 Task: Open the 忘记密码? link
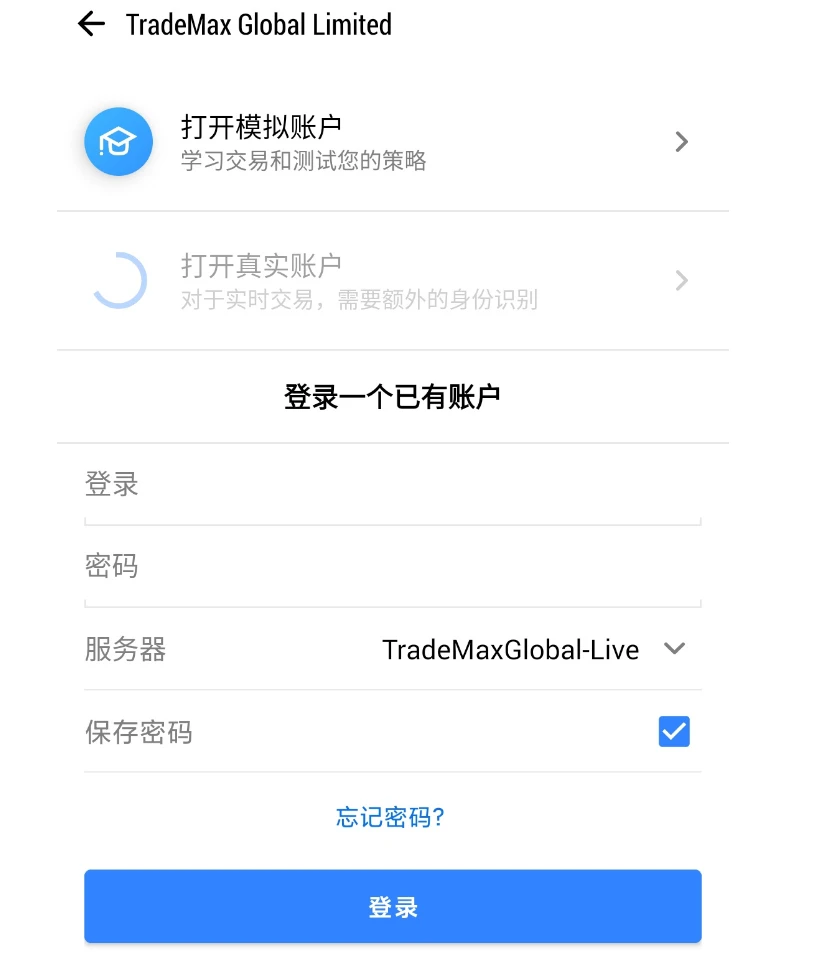coord(391,818)
